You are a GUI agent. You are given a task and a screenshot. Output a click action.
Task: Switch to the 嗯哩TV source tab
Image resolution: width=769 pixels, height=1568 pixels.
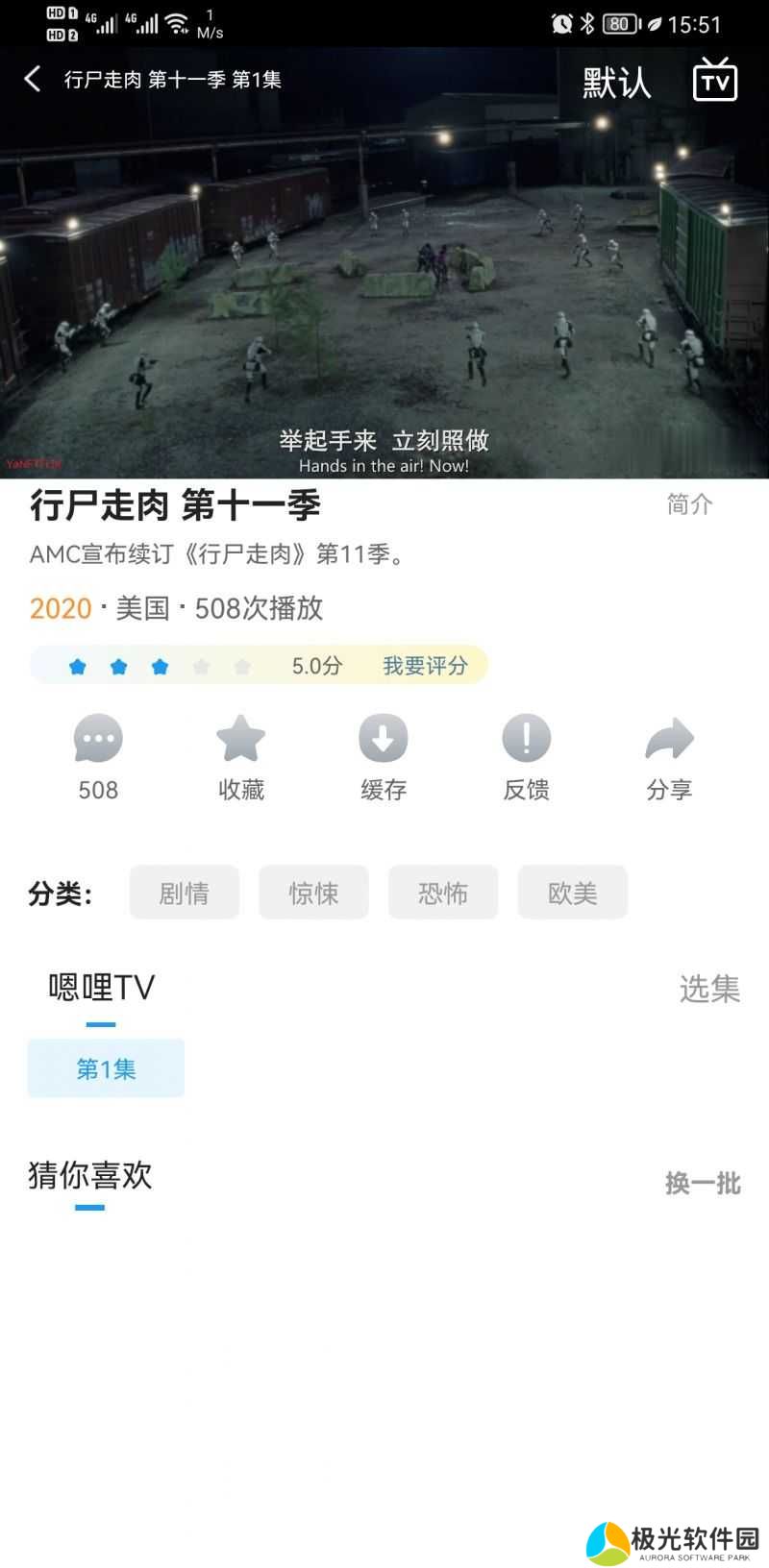(x=101, y=988)
